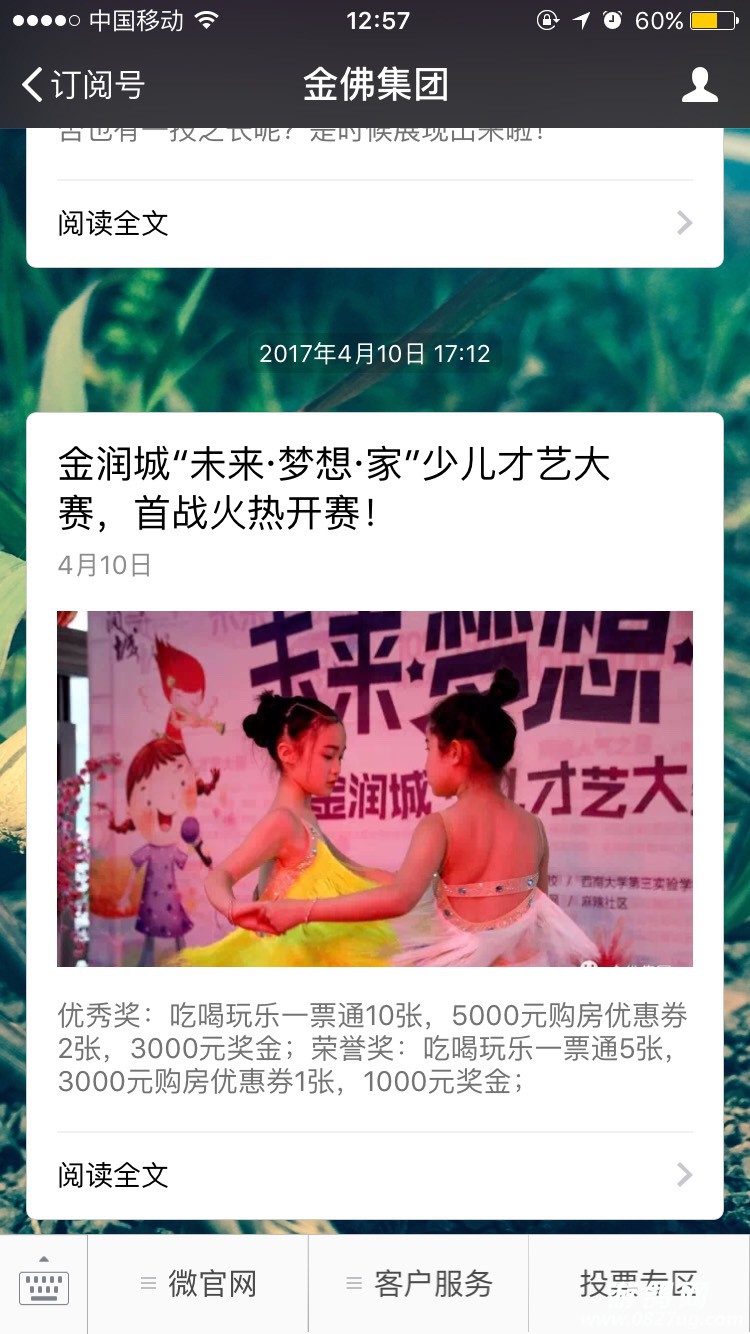Screen dimensions: 750x1334
Task: Open the 微官网 menu
Action: (198, 1284)
